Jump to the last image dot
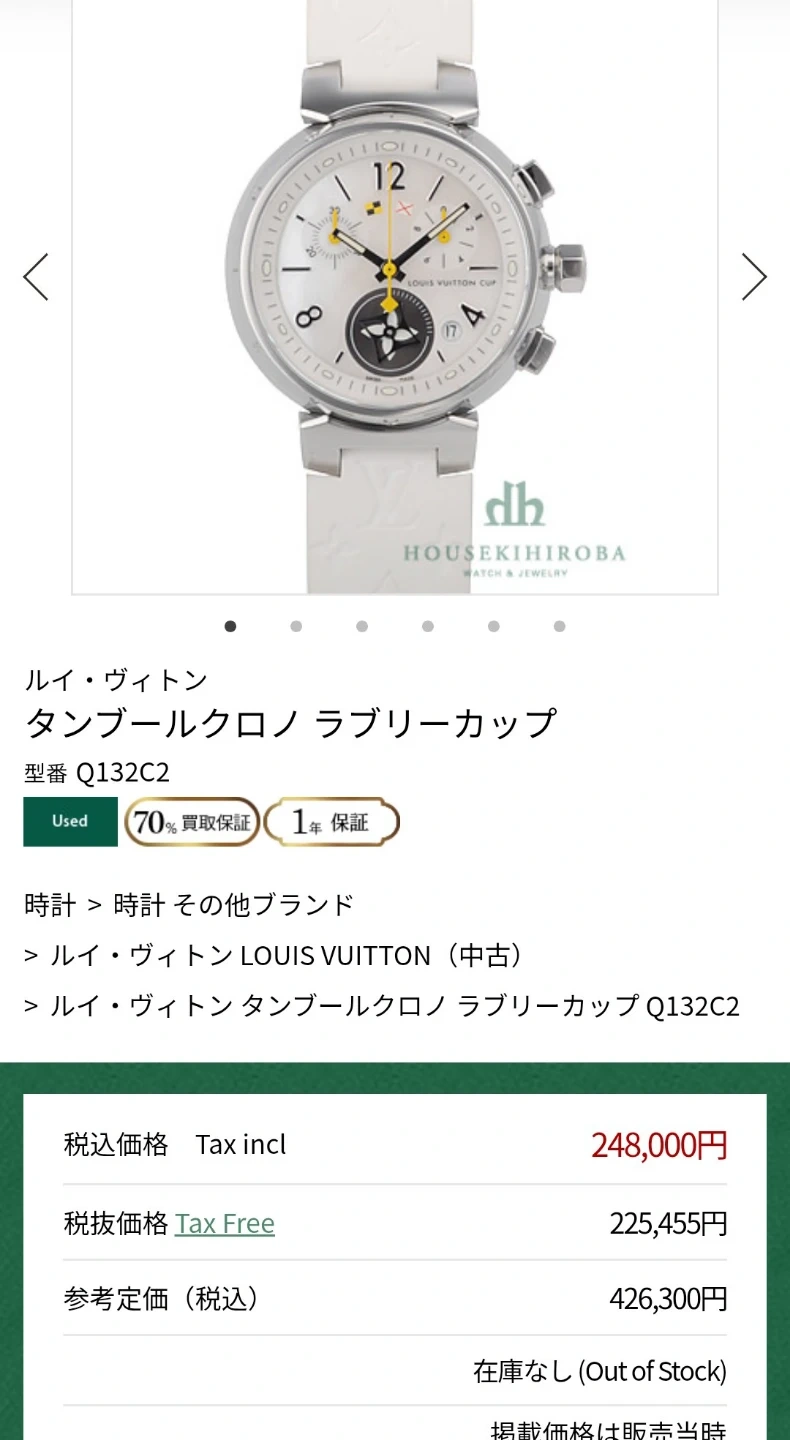The height and width of the screenshot is (1440, 790). pyautogui.click(x=559, y=626)
